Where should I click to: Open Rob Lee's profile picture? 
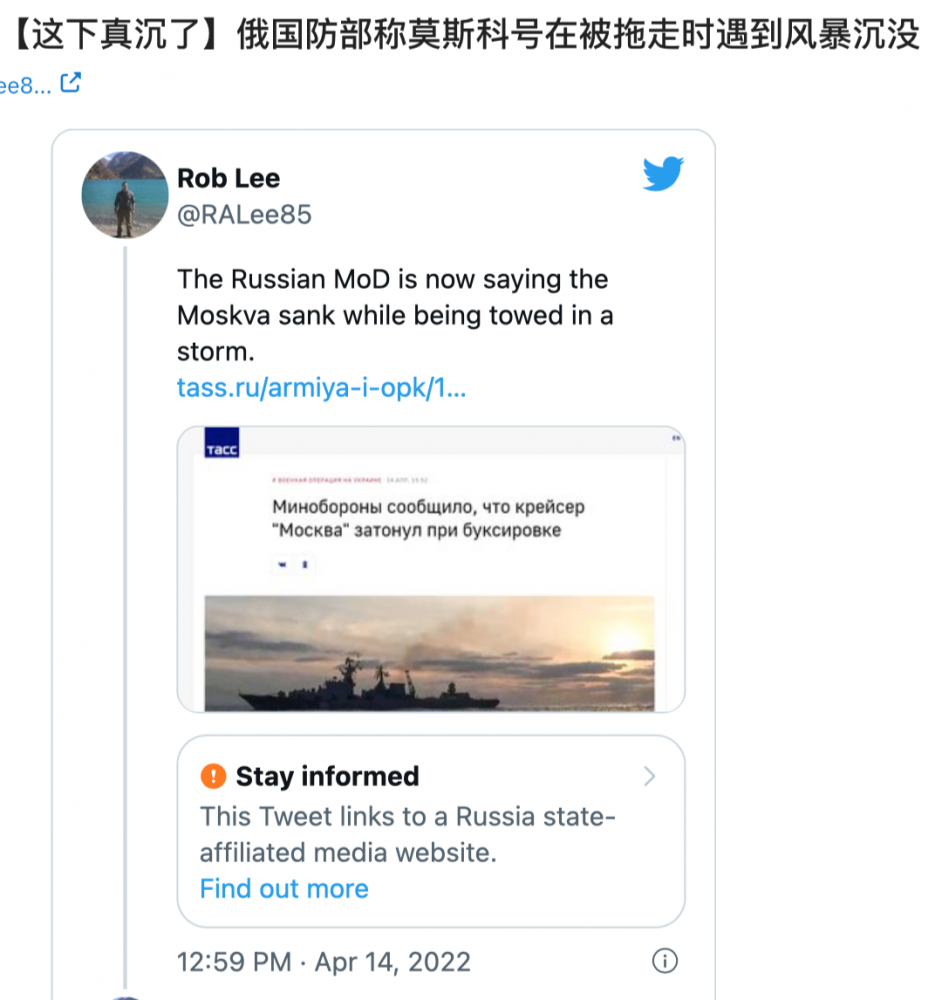[125, 195]
